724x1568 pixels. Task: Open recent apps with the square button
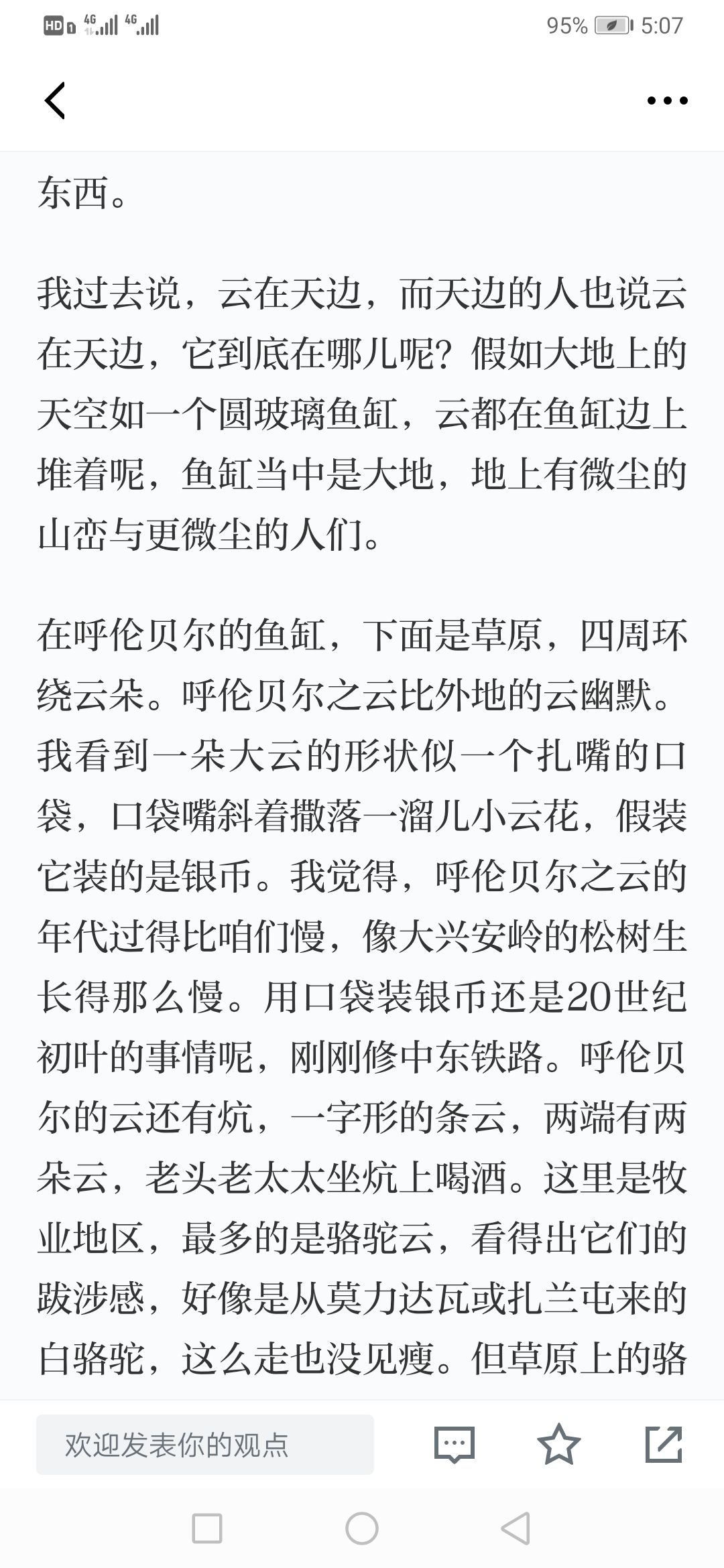[207, 1528]
